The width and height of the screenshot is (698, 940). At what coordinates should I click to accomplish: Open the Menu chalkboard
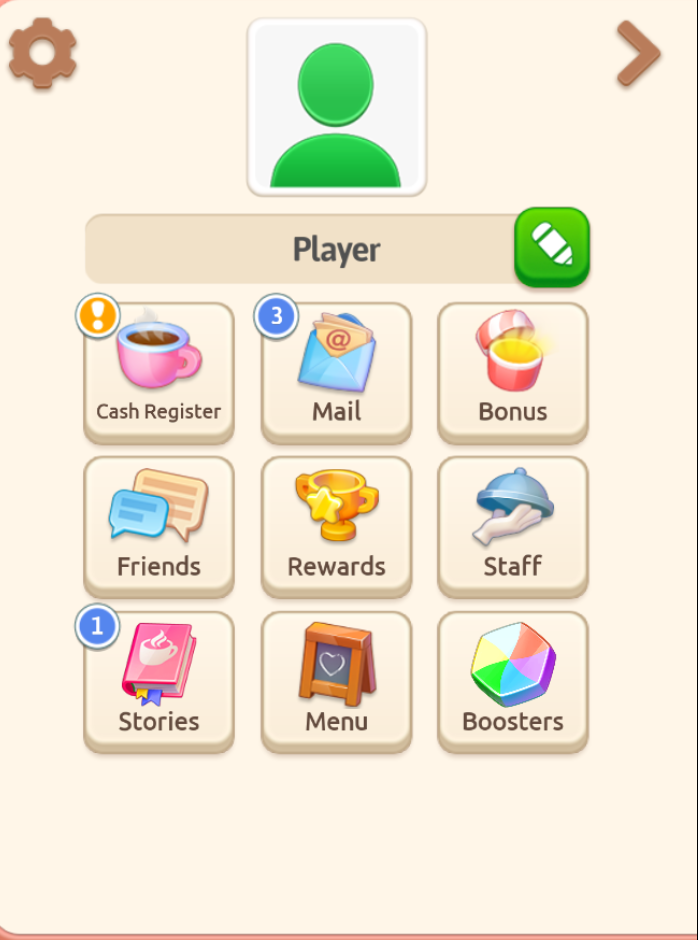click(x=336, y=681)
